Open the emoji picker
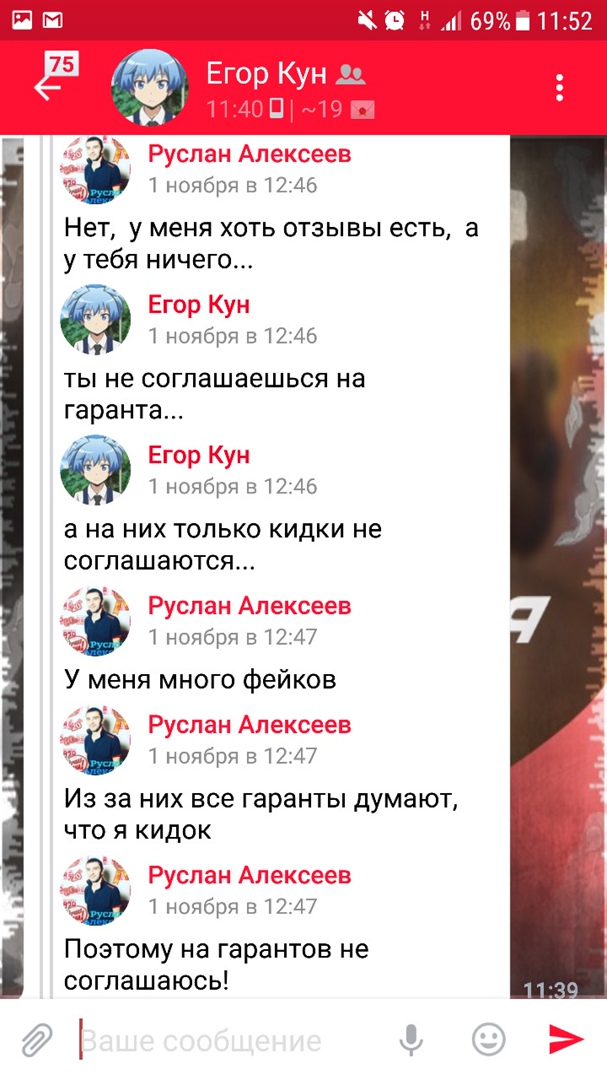This screenshot has width=607, height=1080. point(488,1040)
